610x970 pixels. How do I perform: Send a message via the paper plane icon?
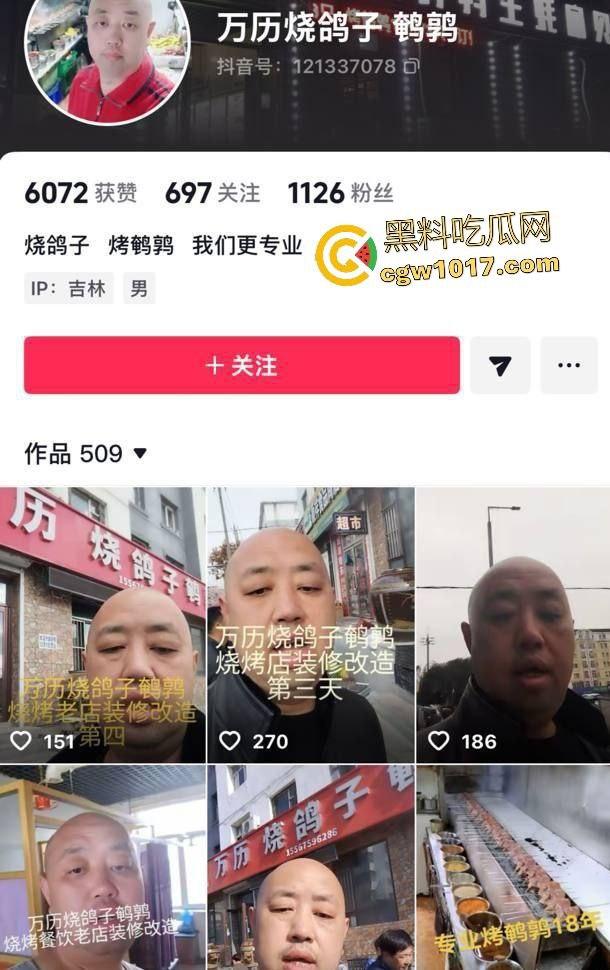(x=500, y=365)
